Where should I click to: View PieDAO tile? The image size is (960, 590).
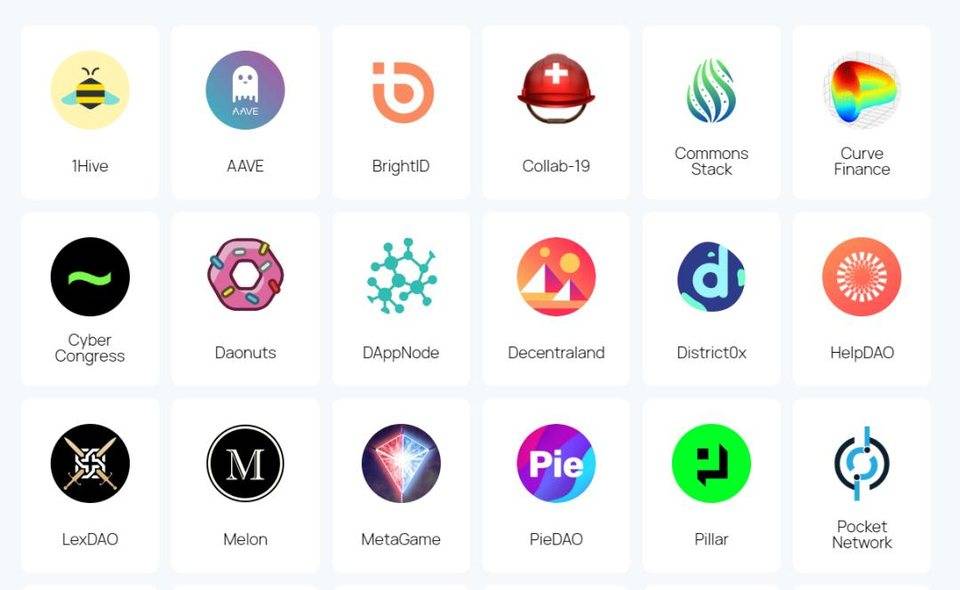click(x=556, y=485)
